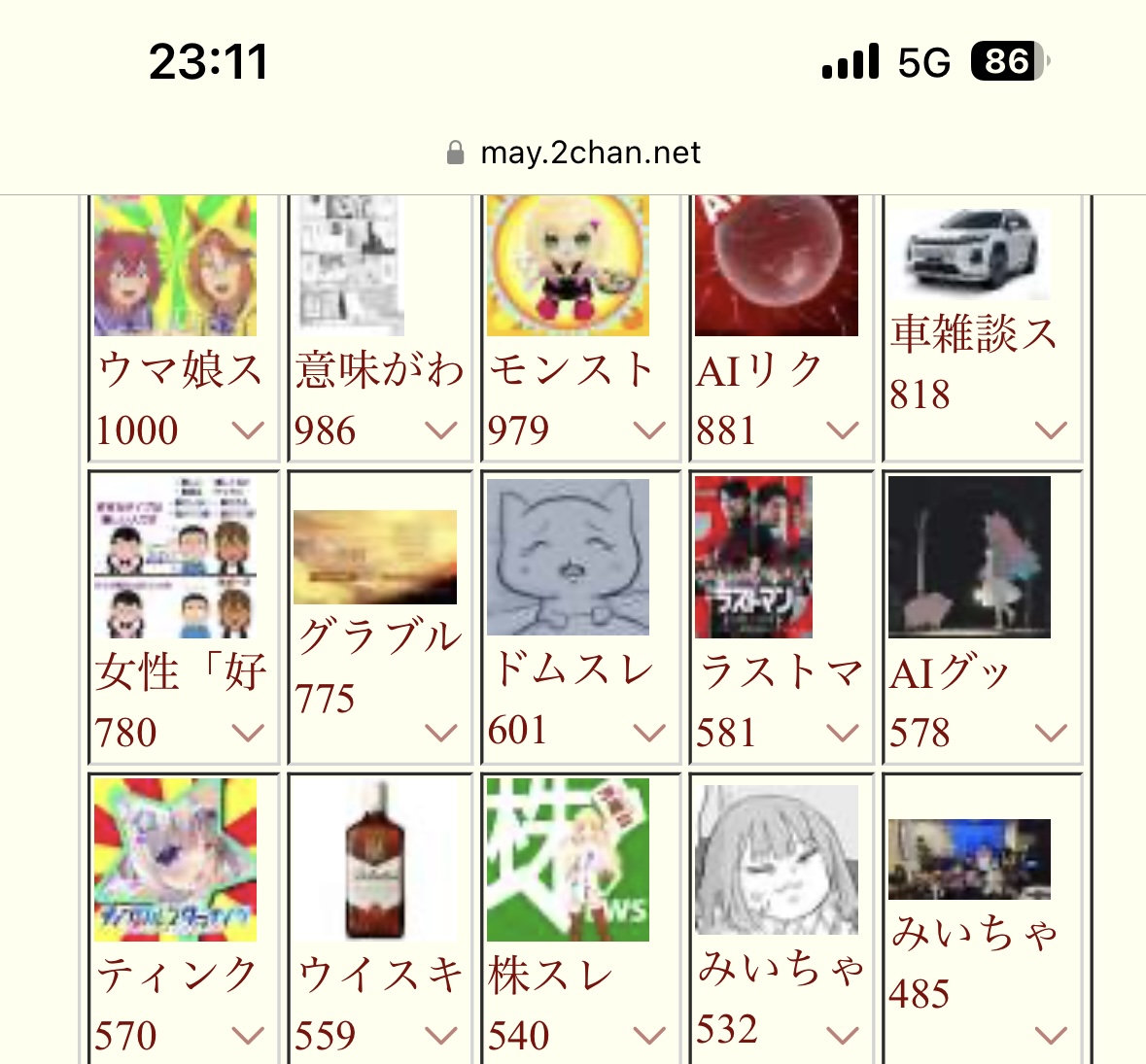Open the AIグッ thread
The height and width of the screenshot is (1064, 1146).
tap(950, 671)
